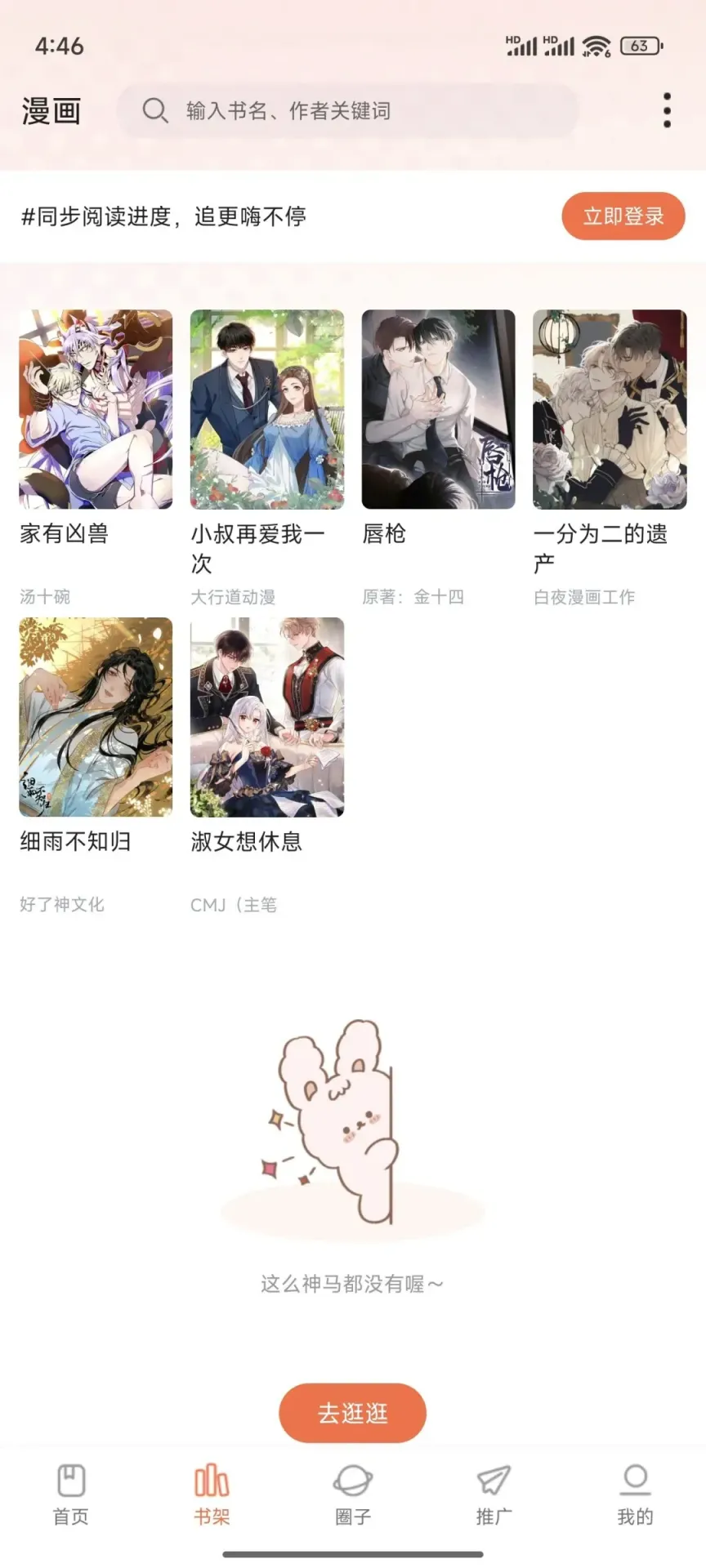
Task: Open the comic 家有凶兽
Action: pos(96,409)
